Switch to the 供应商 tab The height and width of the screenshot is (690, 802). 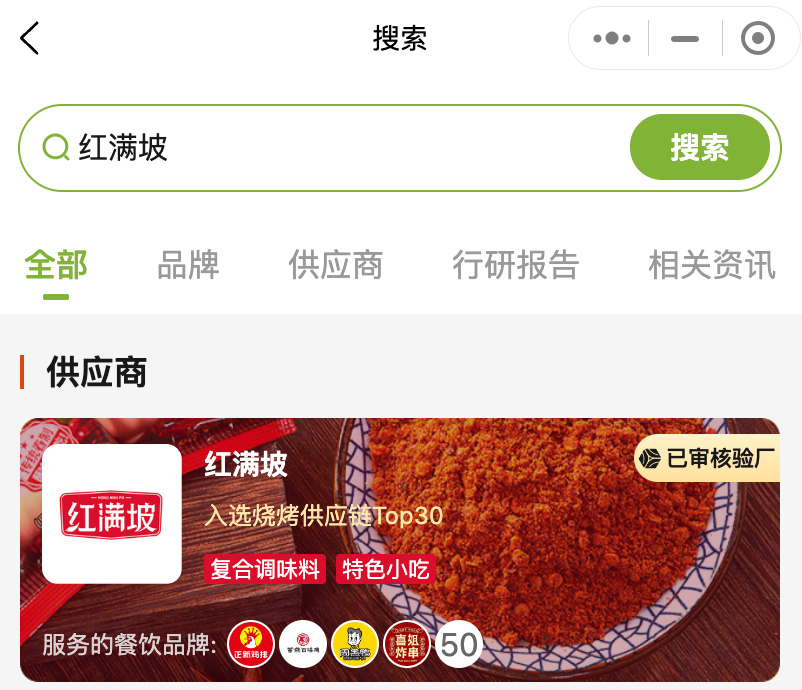(335, 265)
